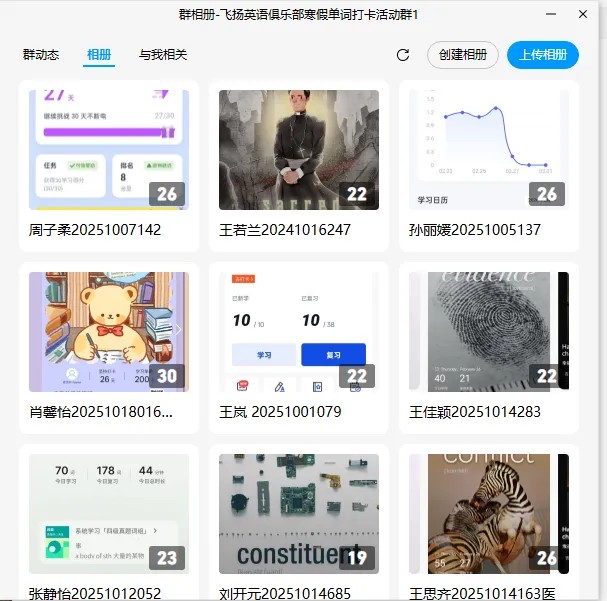Refresh the group album list

[x=403, y=55]
